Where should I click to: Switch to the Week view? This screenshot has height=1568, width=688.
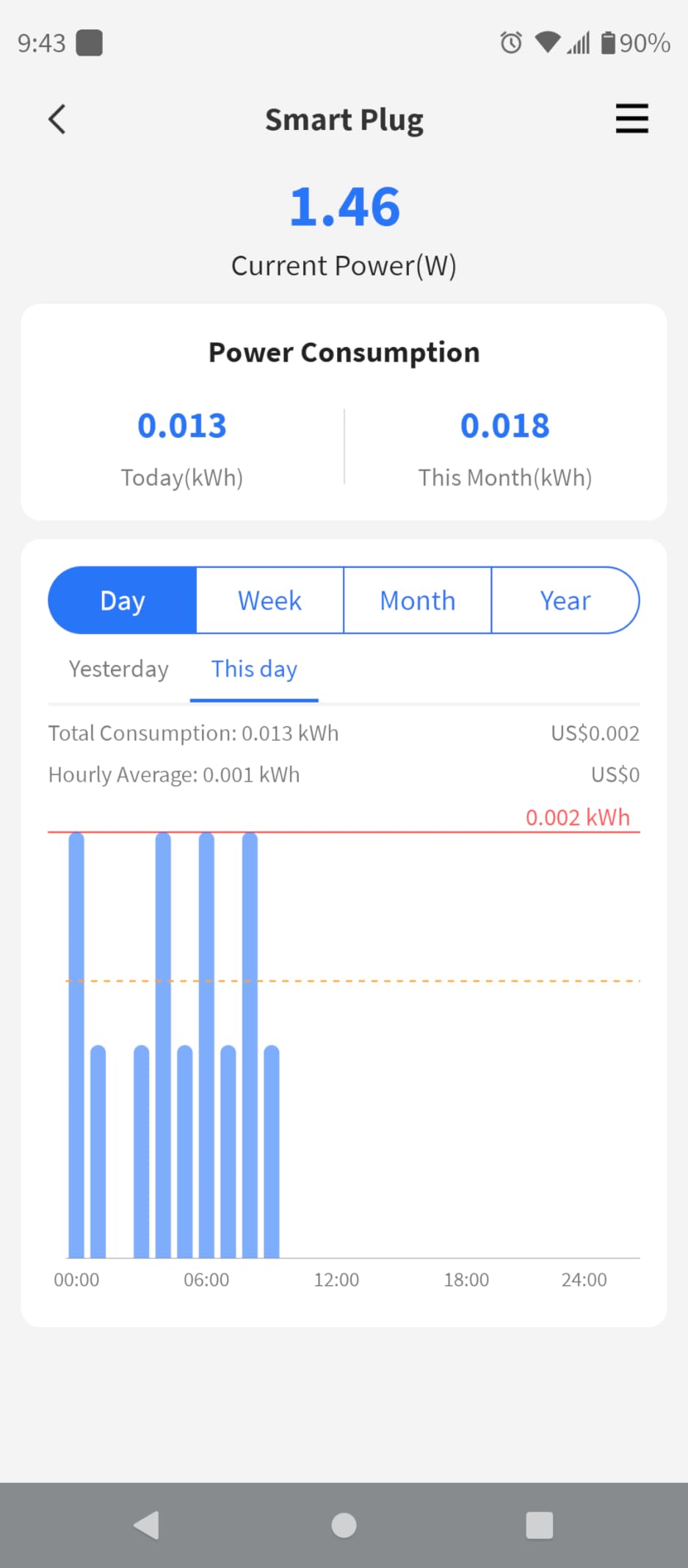point(269,600)
